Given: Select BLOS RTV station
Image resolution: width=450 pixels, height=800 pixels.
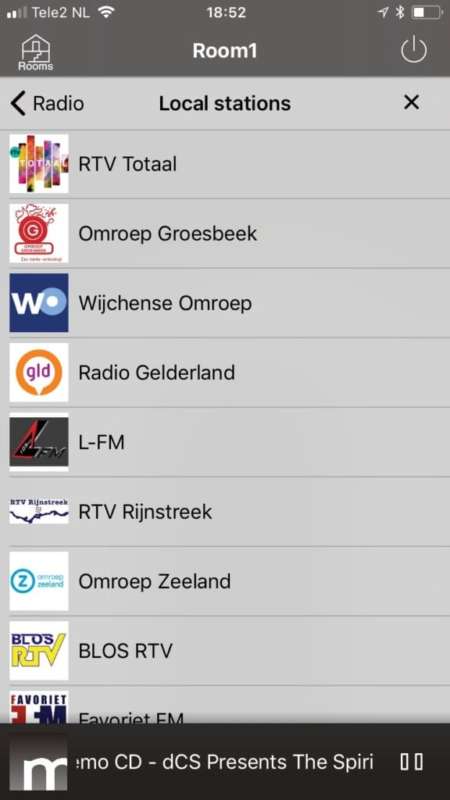Looking at the screenshot, I should (225, 651).
